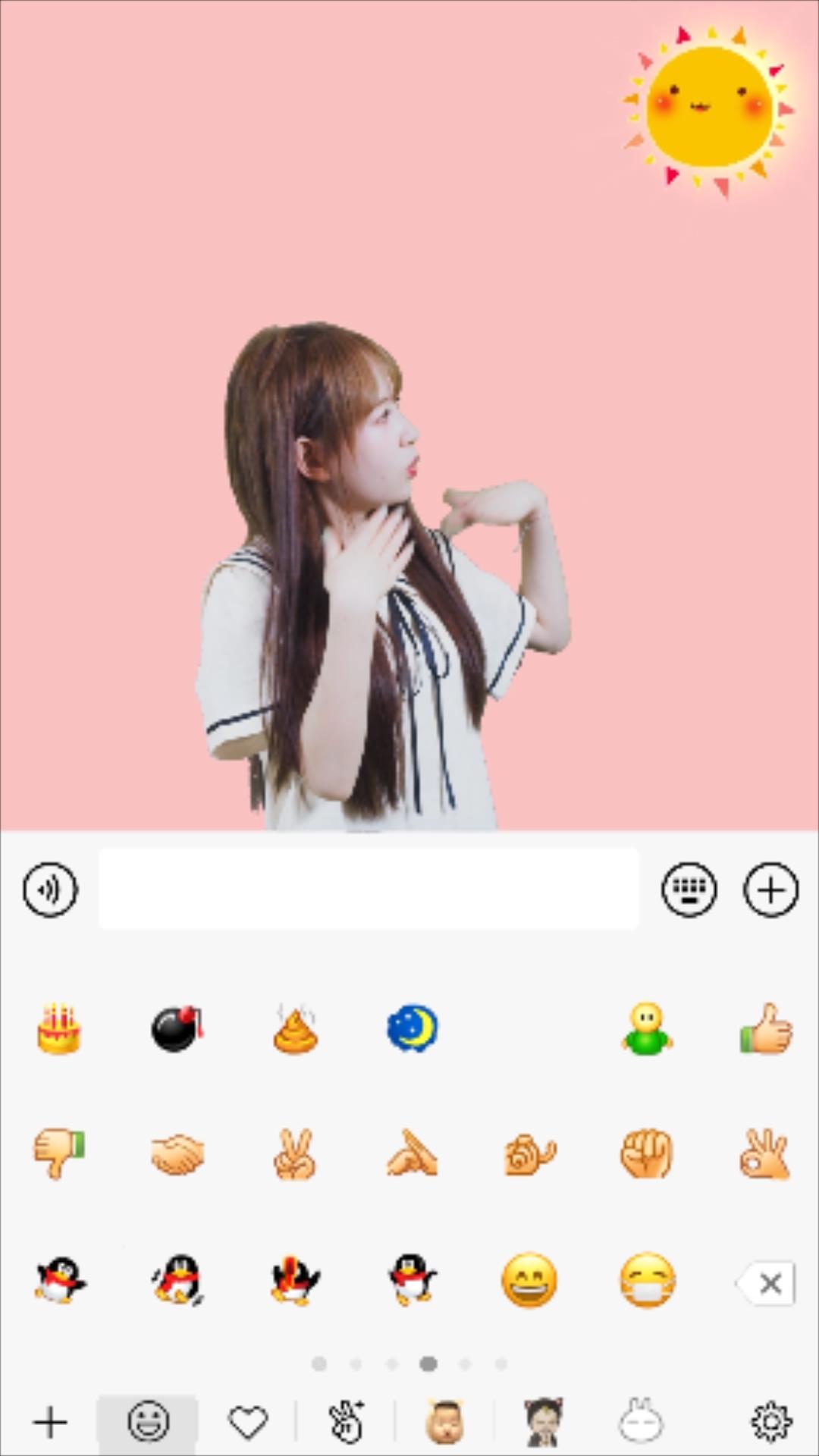This screenshot has width=819, height=1456.
Task: Open the plus attachments menu beside keyboard icon
Action: tap(770, 890)
